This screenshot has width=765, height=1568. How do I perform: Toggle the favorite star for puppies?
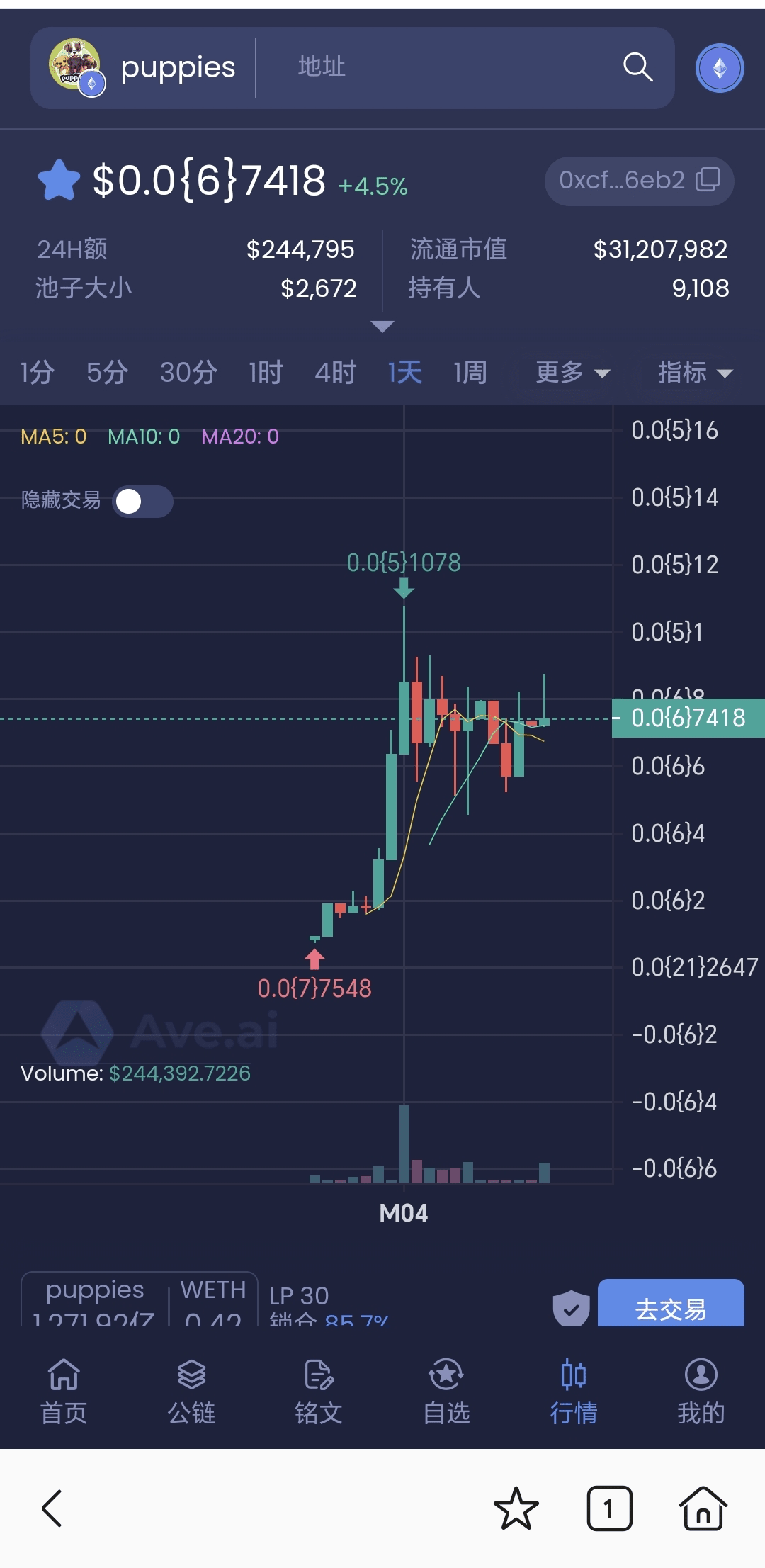pos(59,180)
